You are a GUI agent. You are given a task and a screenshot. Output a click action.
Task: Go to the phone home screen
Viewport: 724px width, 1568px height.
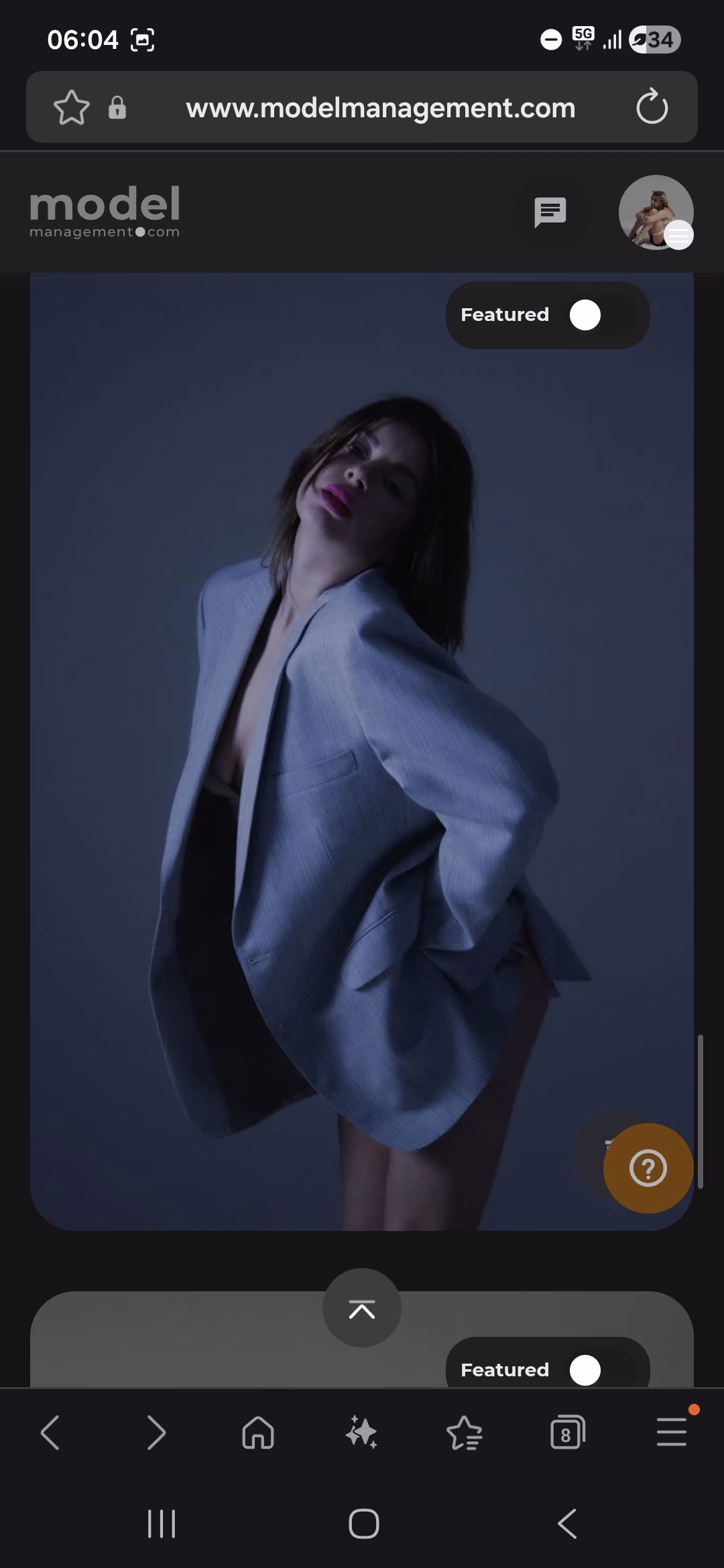(x=363, y=1524)
